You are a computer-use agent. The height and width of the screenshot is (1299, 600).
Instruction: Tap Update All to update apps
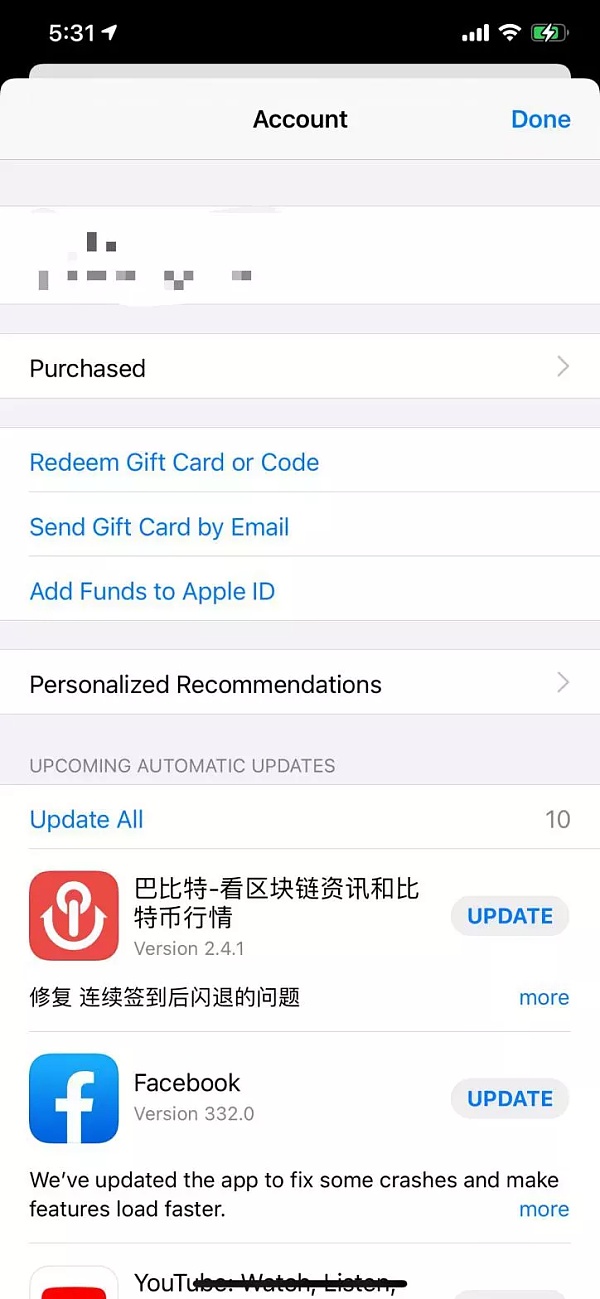(x=87, y=820)
